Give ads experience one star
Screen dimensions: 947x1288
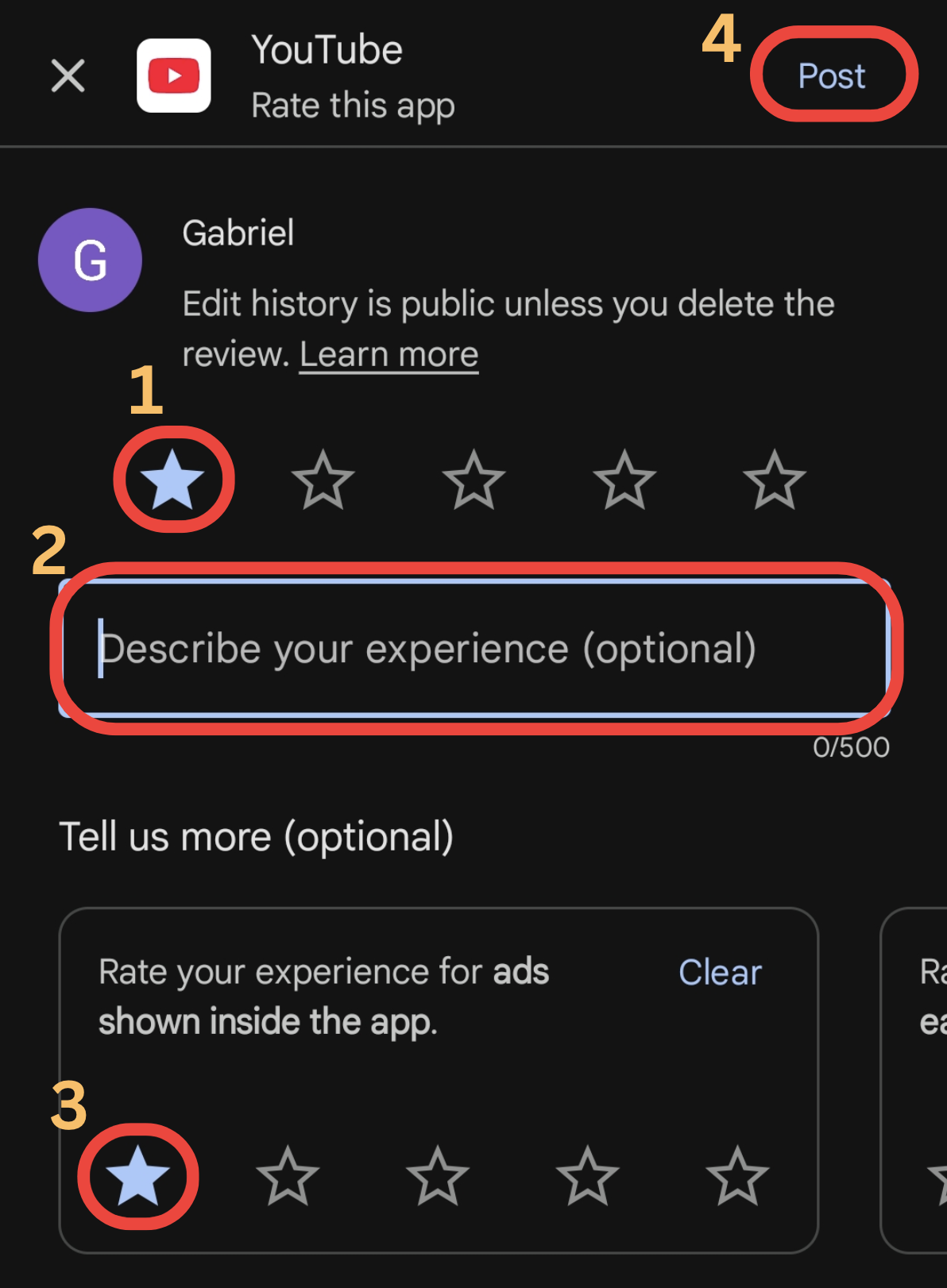[x=137, y=1176]
